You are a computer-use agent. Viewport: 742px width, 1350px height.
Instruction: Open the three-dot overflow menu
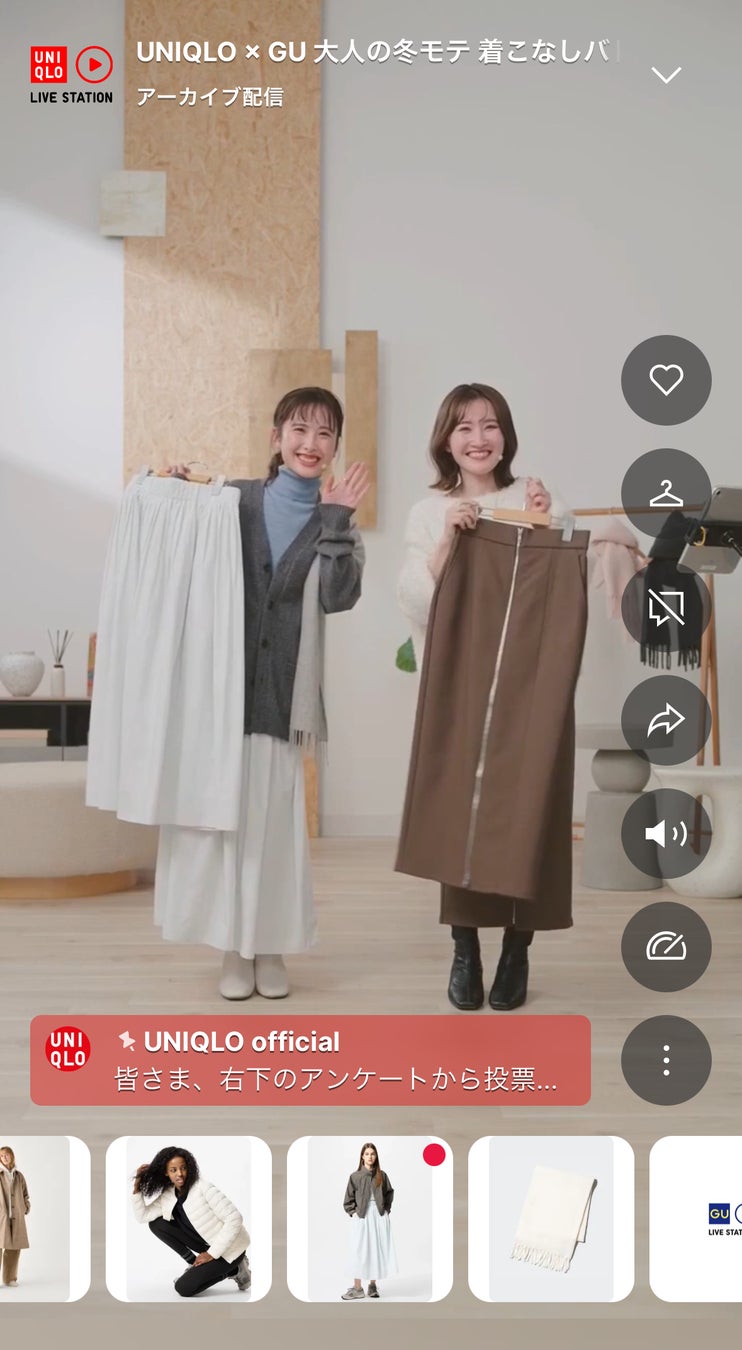tap(666, 1060)
